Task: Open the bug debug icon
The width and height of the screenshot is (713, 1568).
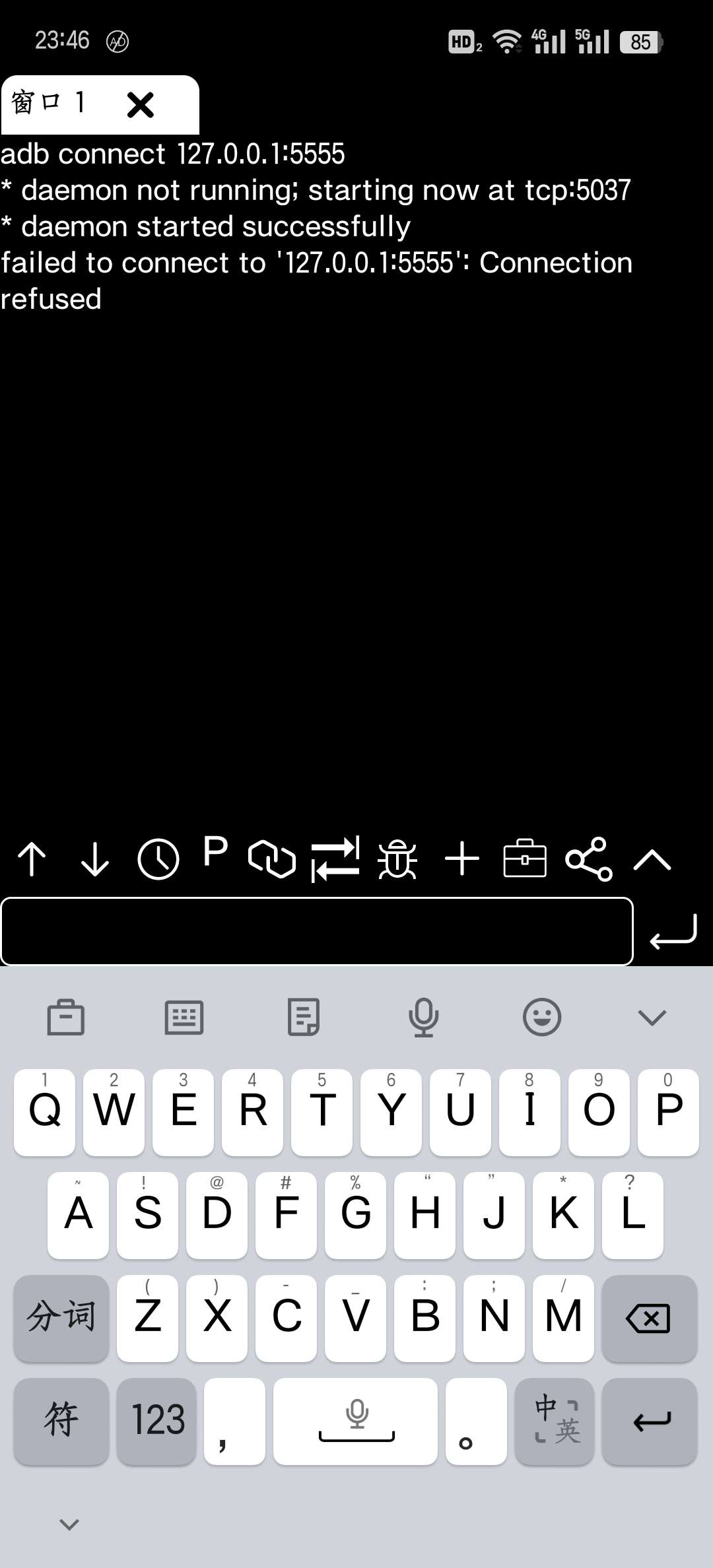Action: pyautogui.click(x=397, y=859)
